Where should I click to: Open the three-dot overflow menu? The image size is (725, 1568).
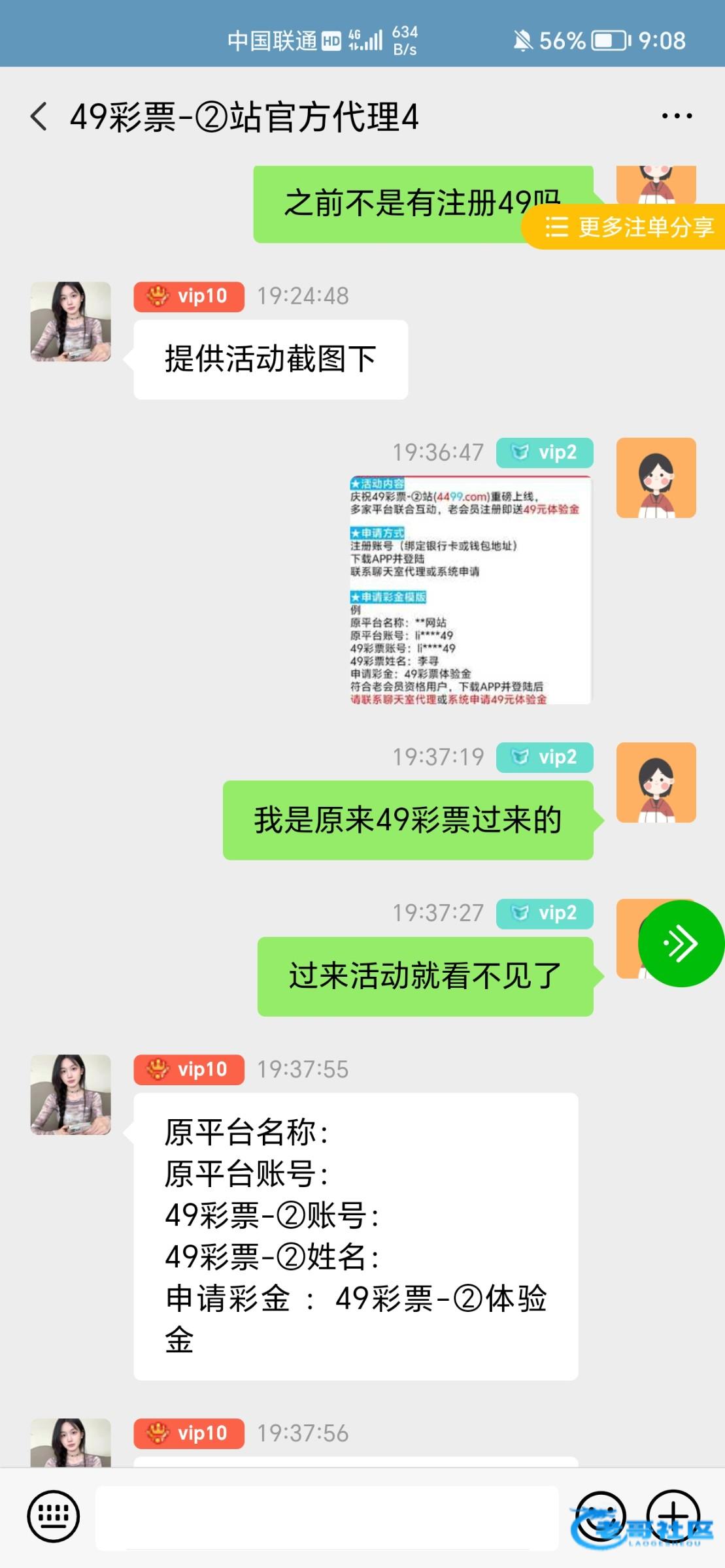(x=677, y=117)
